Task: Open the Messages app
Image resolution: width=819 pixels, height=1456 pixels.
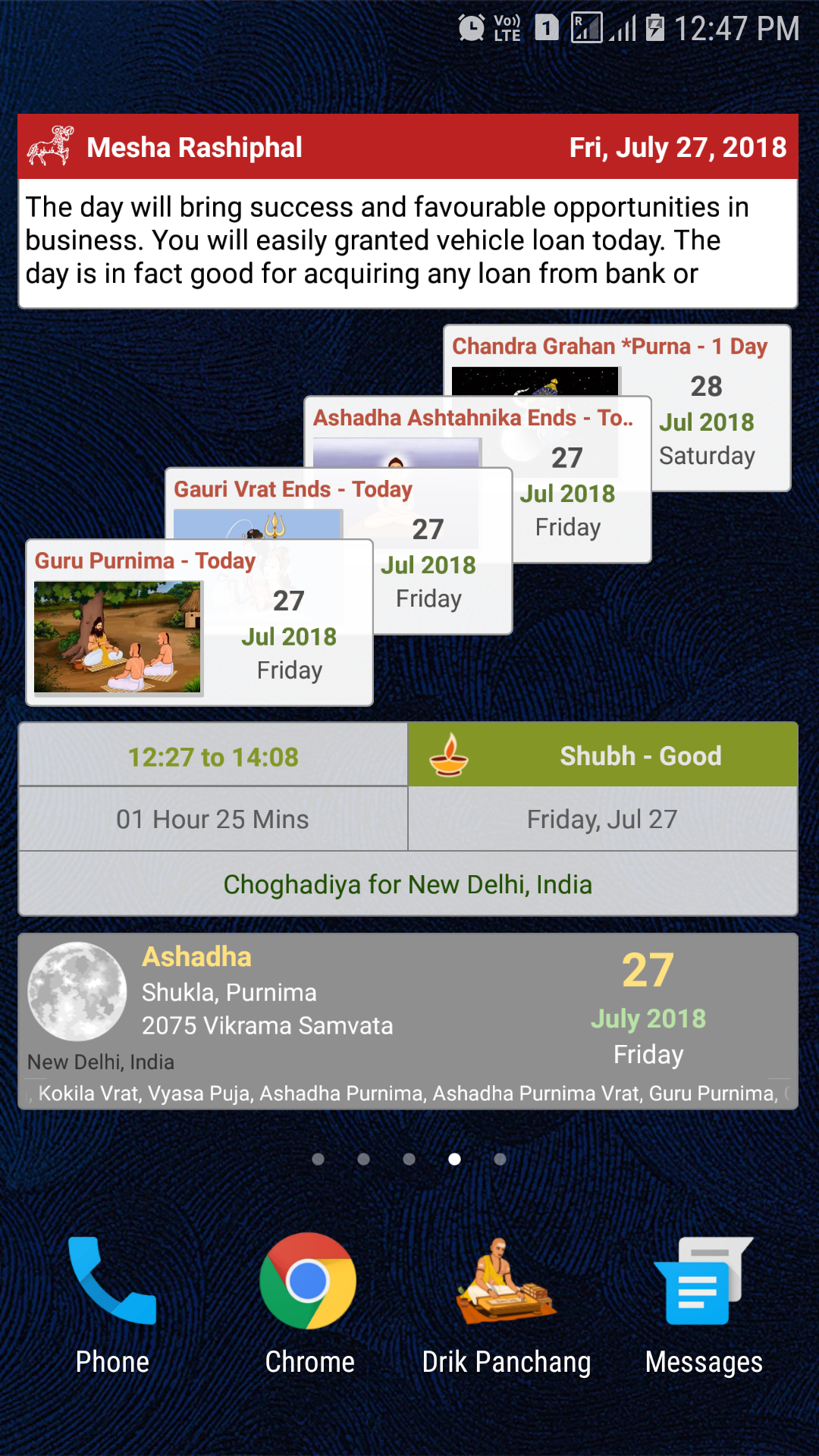Action: tap(703, 1304)
